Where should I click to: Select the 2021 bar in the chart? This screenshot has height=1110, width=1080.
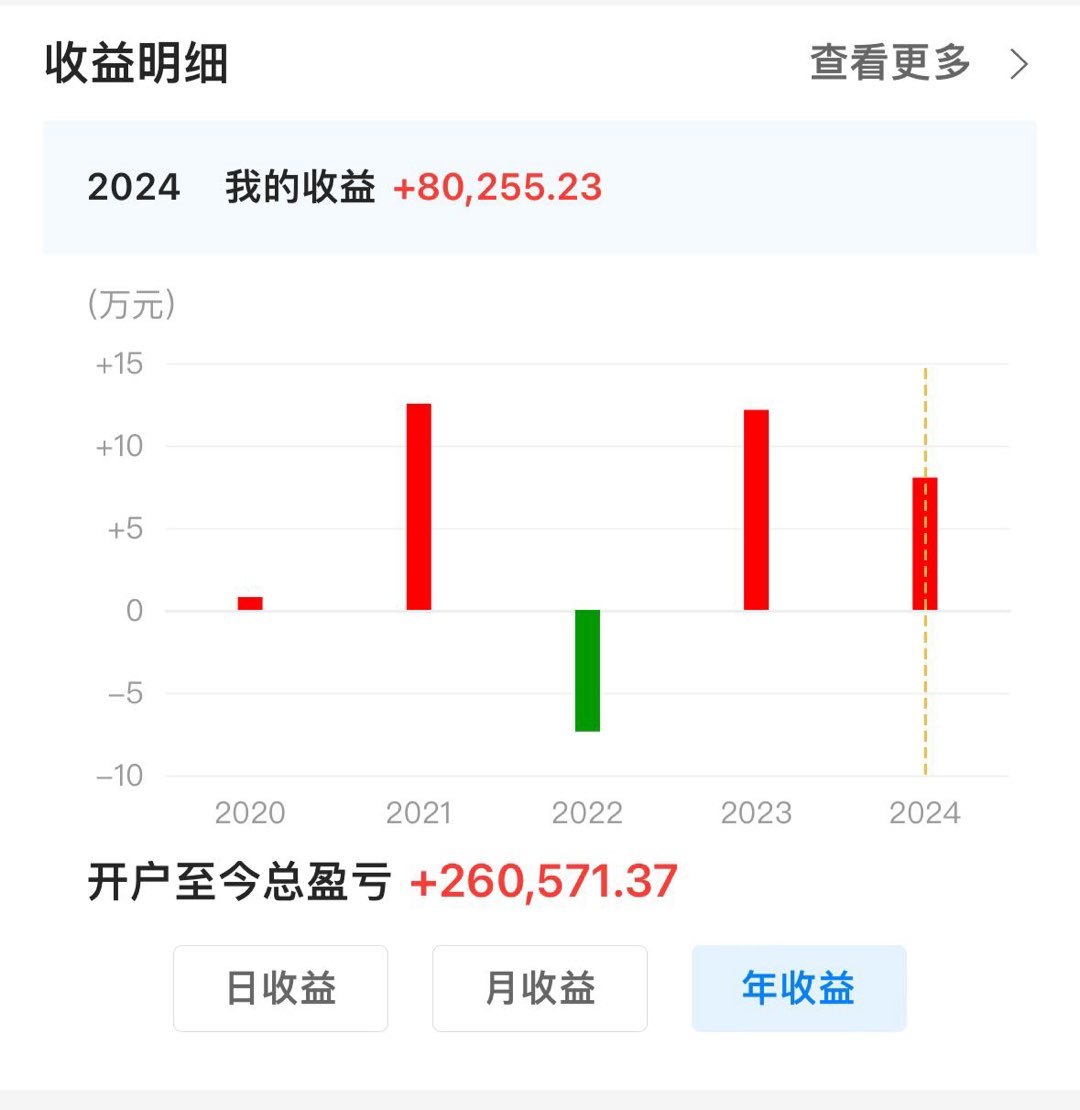419,506
